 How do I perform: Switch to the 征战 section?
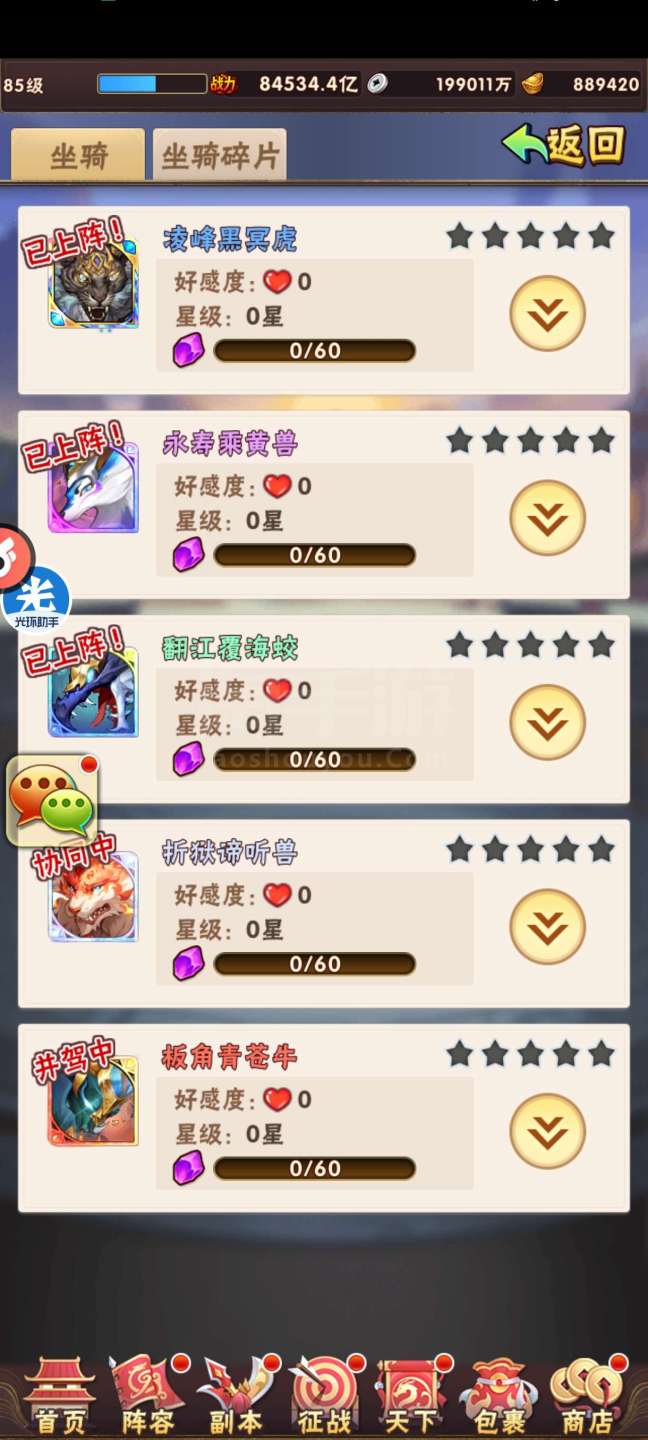[324, 1396]
